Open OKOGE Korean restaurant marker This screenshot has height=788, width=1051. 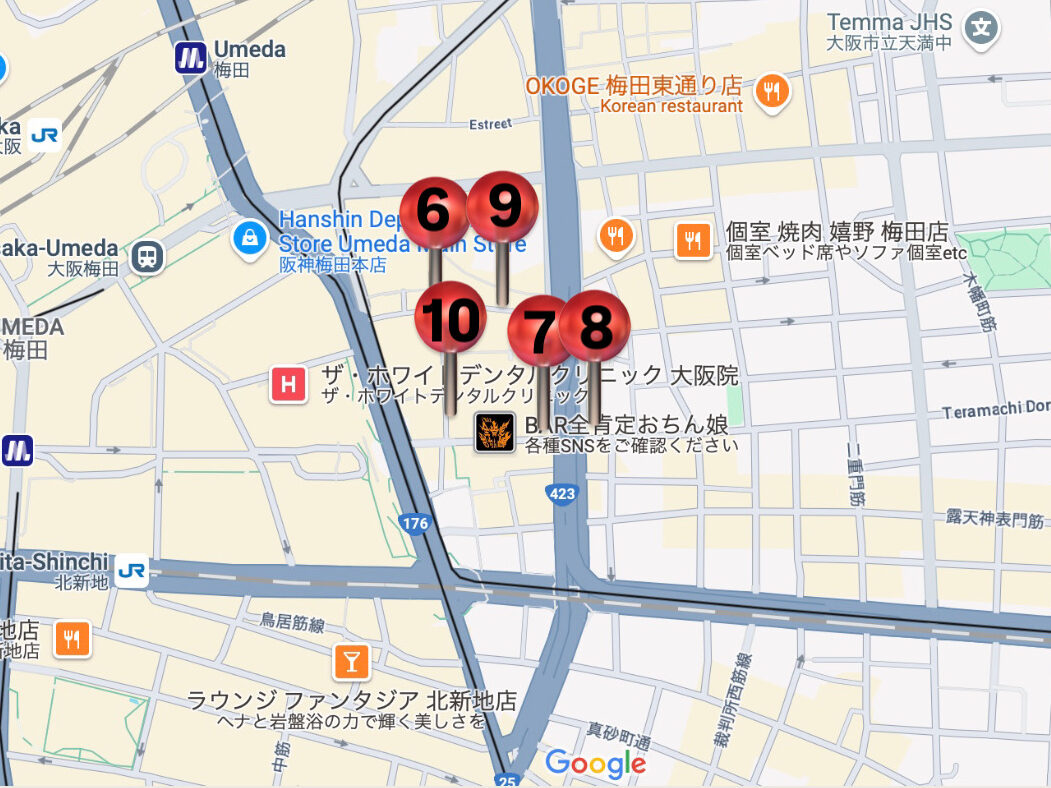click(x=771, y=92)
